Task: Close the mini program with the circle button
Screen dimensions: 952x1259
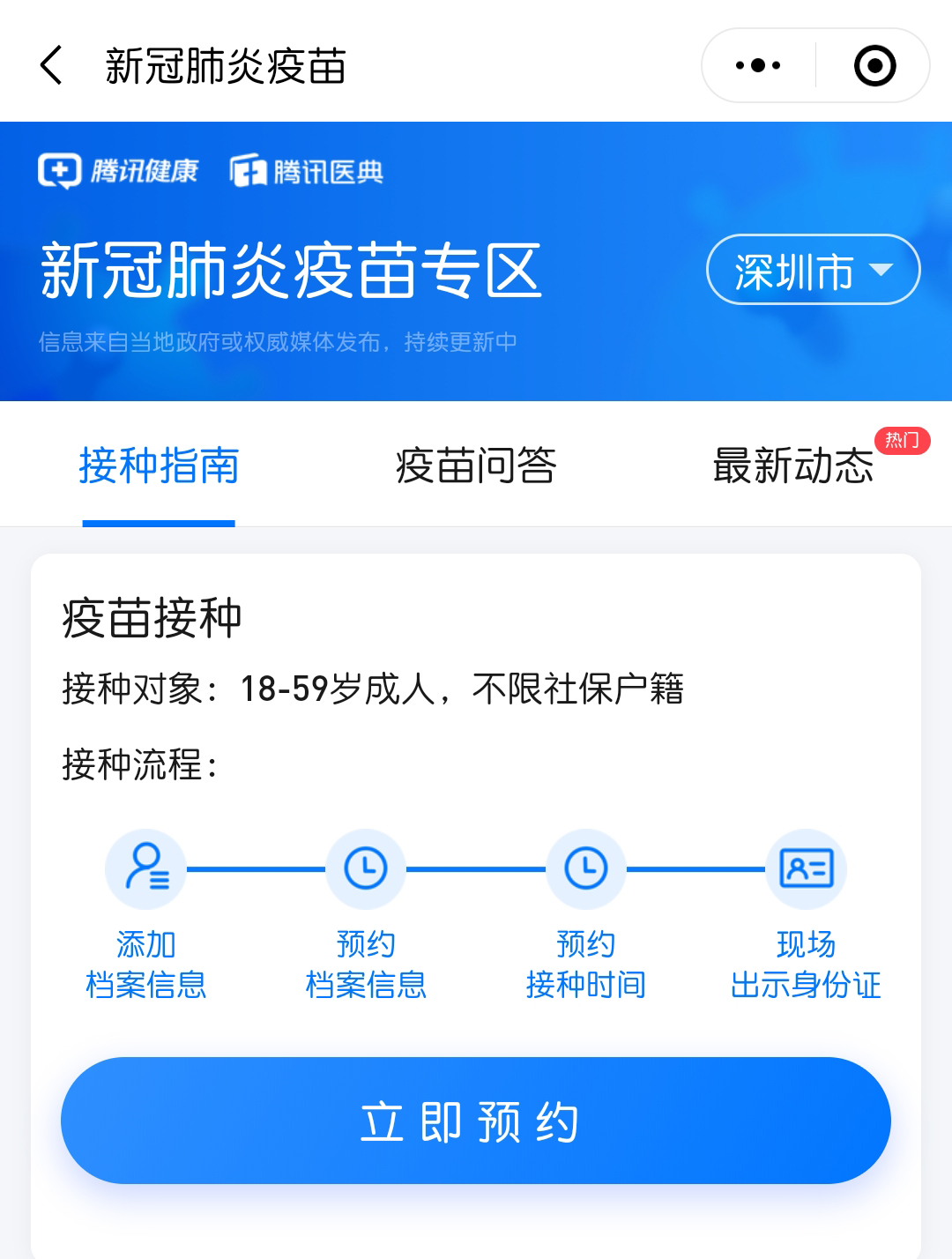Action: (x=874, y=66)
